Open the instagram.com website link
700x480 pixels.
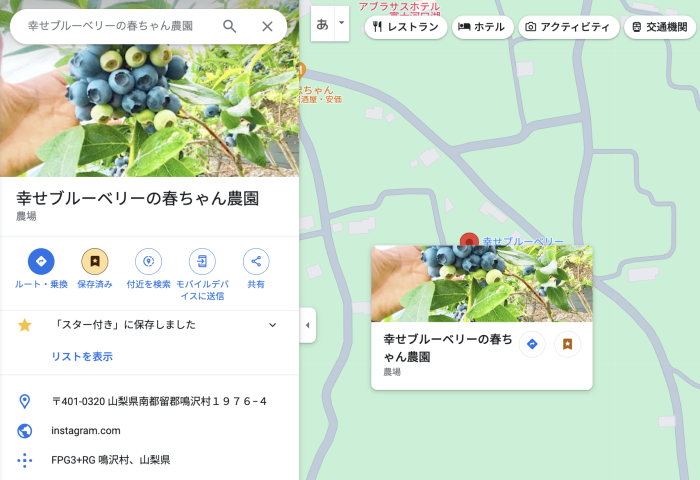86,431
